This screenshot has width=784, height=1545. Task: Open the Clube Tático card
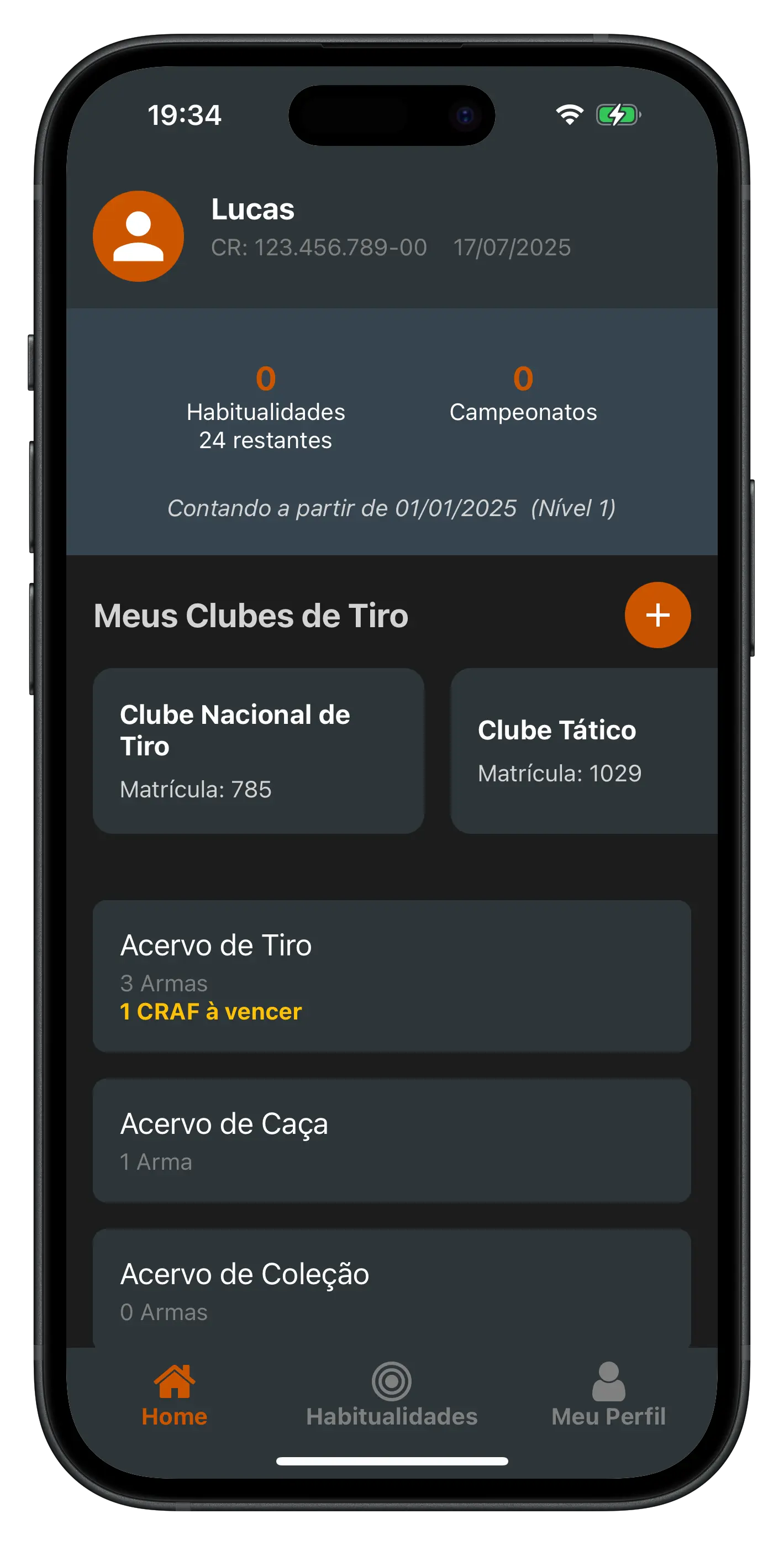point(583,750)
